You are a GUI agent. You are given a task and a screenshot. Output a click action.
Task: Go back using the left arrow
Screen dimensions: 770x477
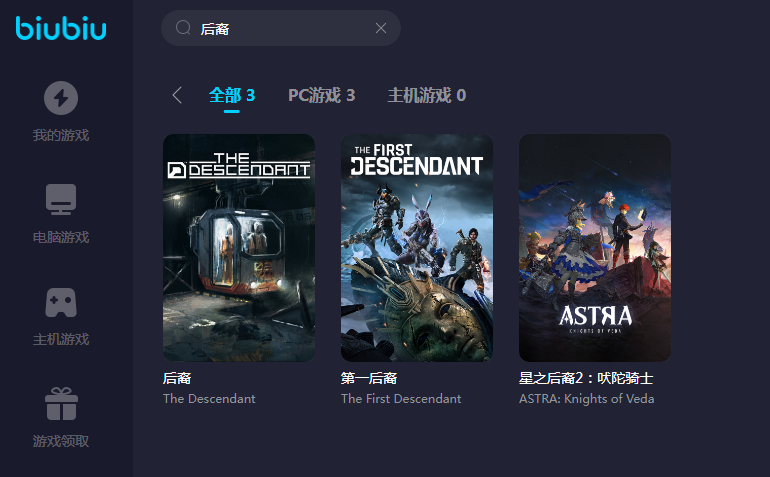click(177, 95)
